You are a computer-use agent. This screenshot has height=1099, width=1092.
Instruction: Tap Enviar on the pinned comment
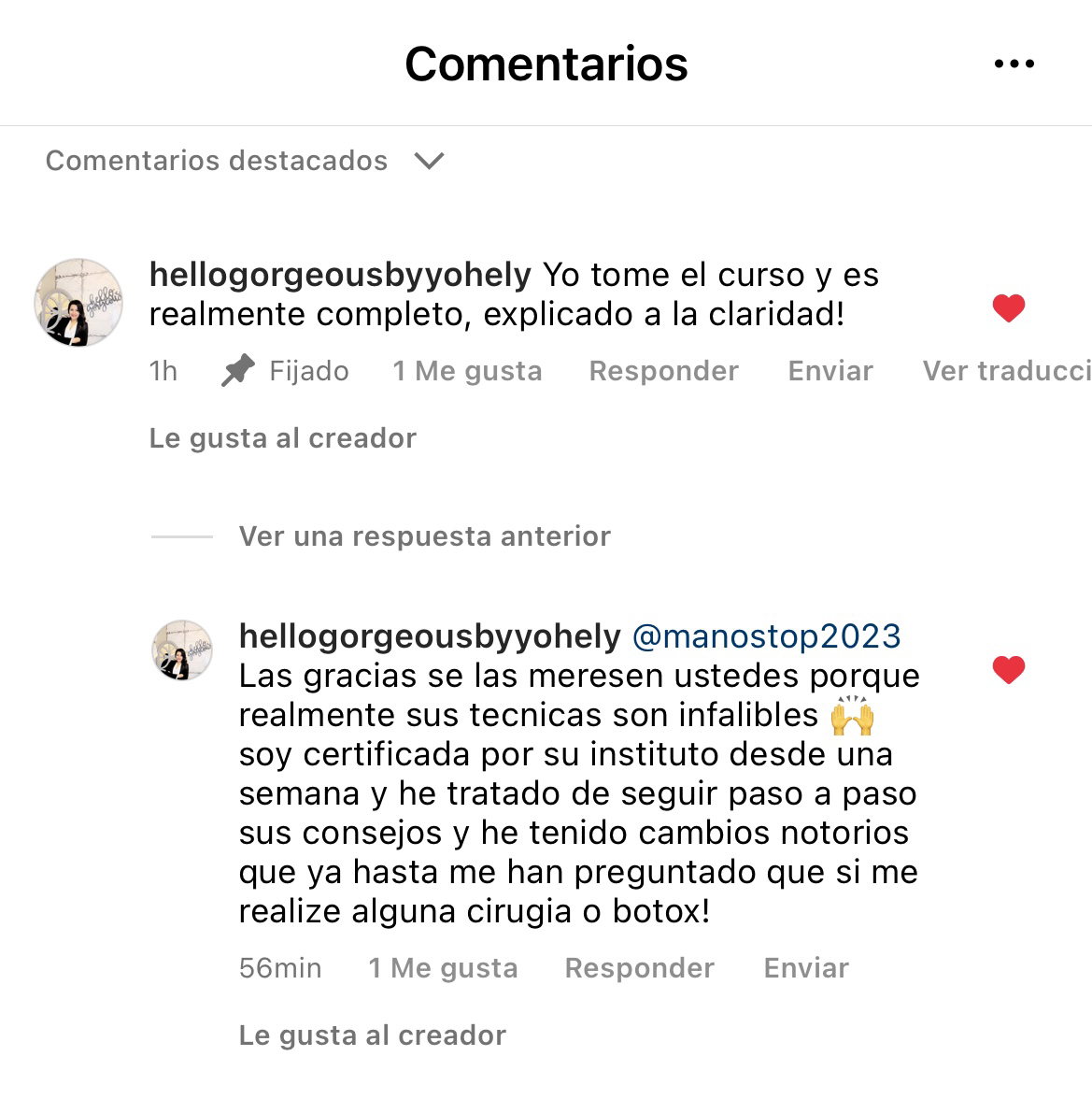[x=830, y=371]
